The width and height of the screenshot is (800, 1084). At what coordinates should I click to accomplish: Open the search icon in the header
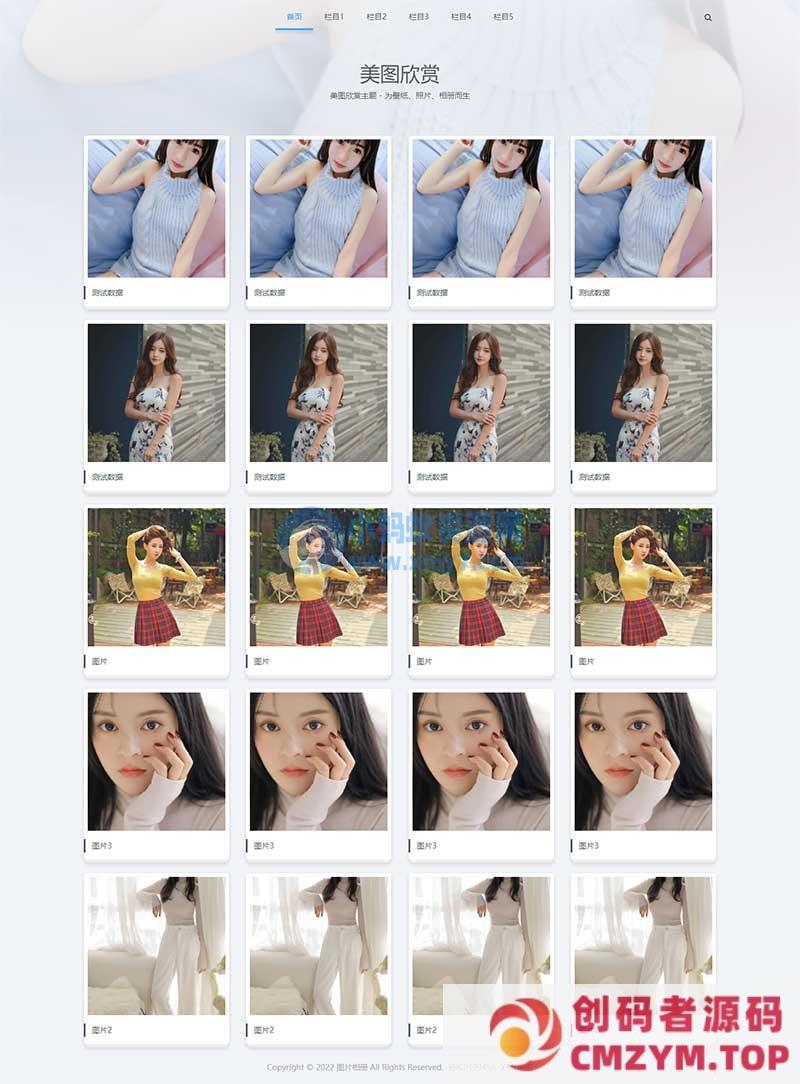point(708,17)
